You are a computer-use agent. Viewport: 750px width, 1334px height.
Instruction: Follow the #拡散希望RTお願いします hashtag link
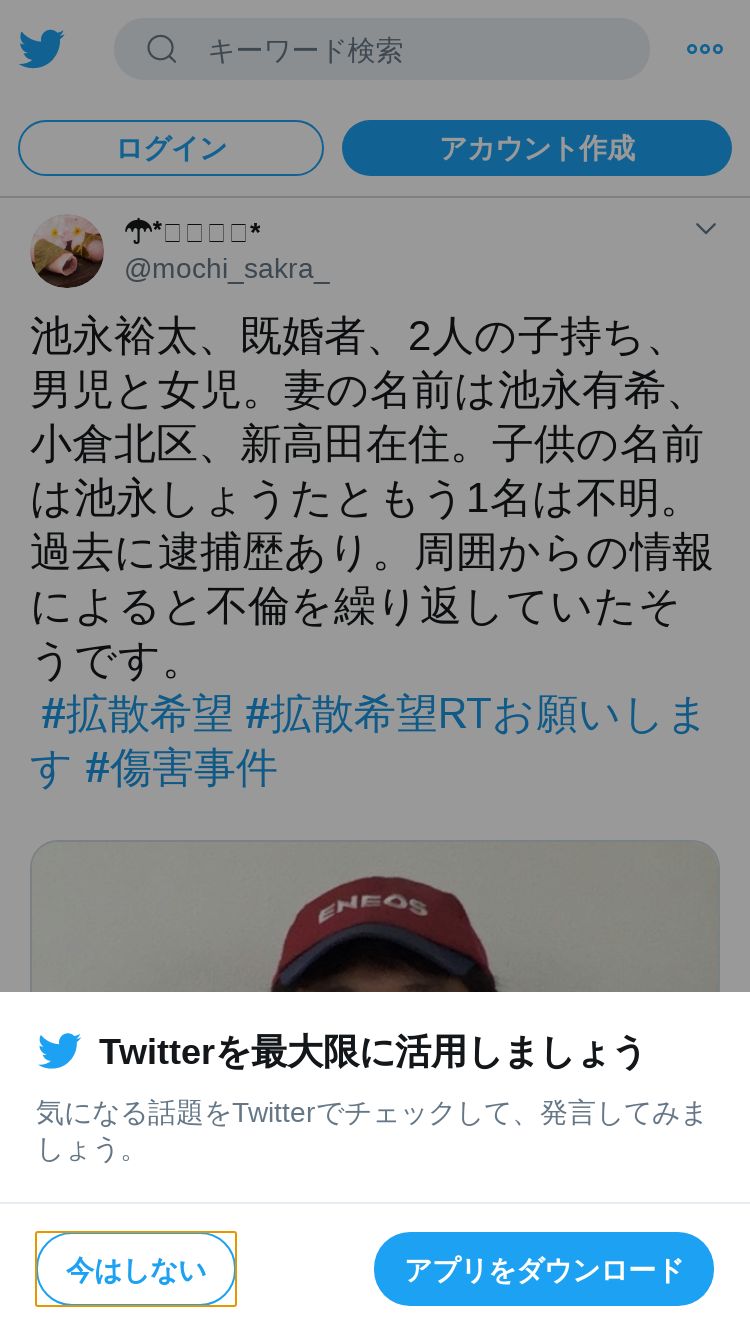(470, 714)
